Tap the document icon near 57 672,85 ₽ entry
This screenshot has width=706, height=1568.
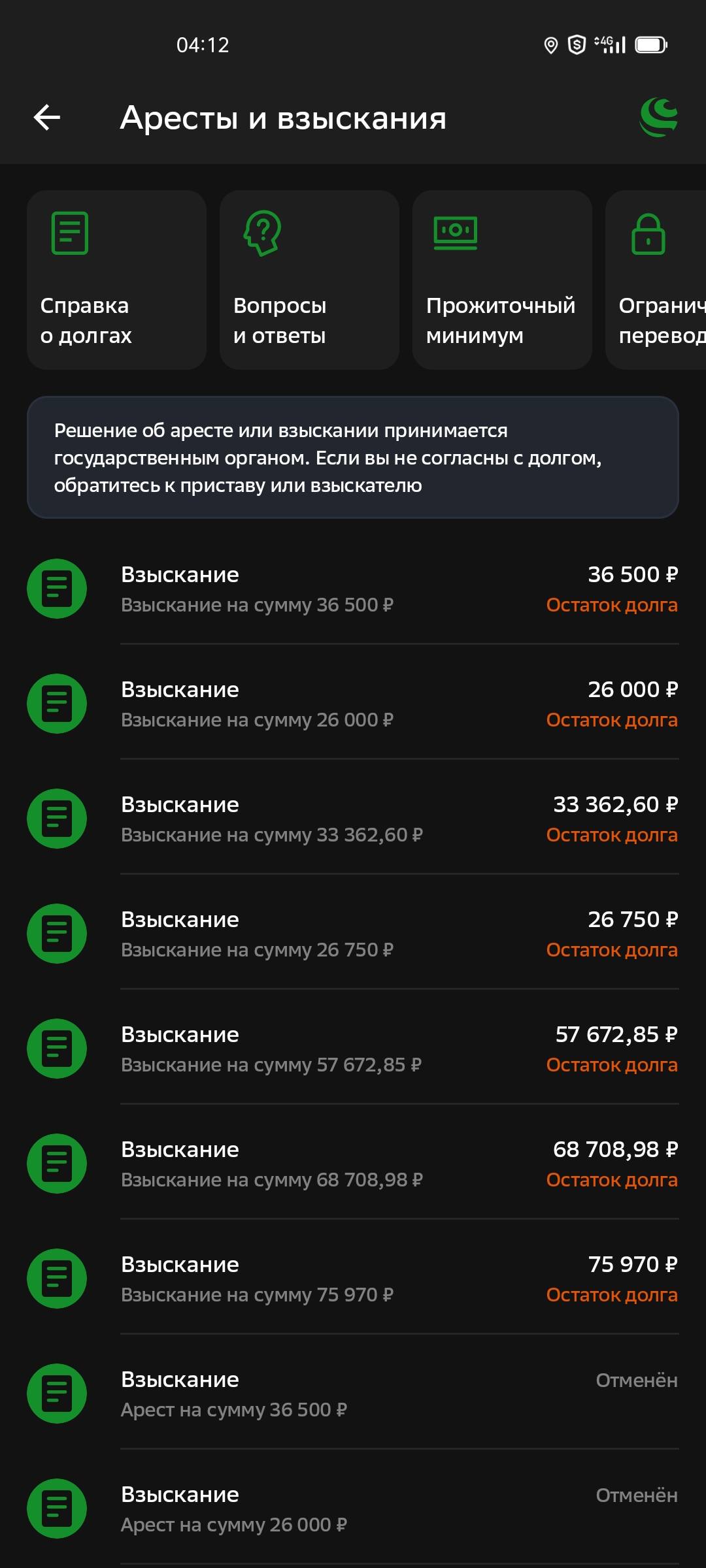(x=58, y=1048)
